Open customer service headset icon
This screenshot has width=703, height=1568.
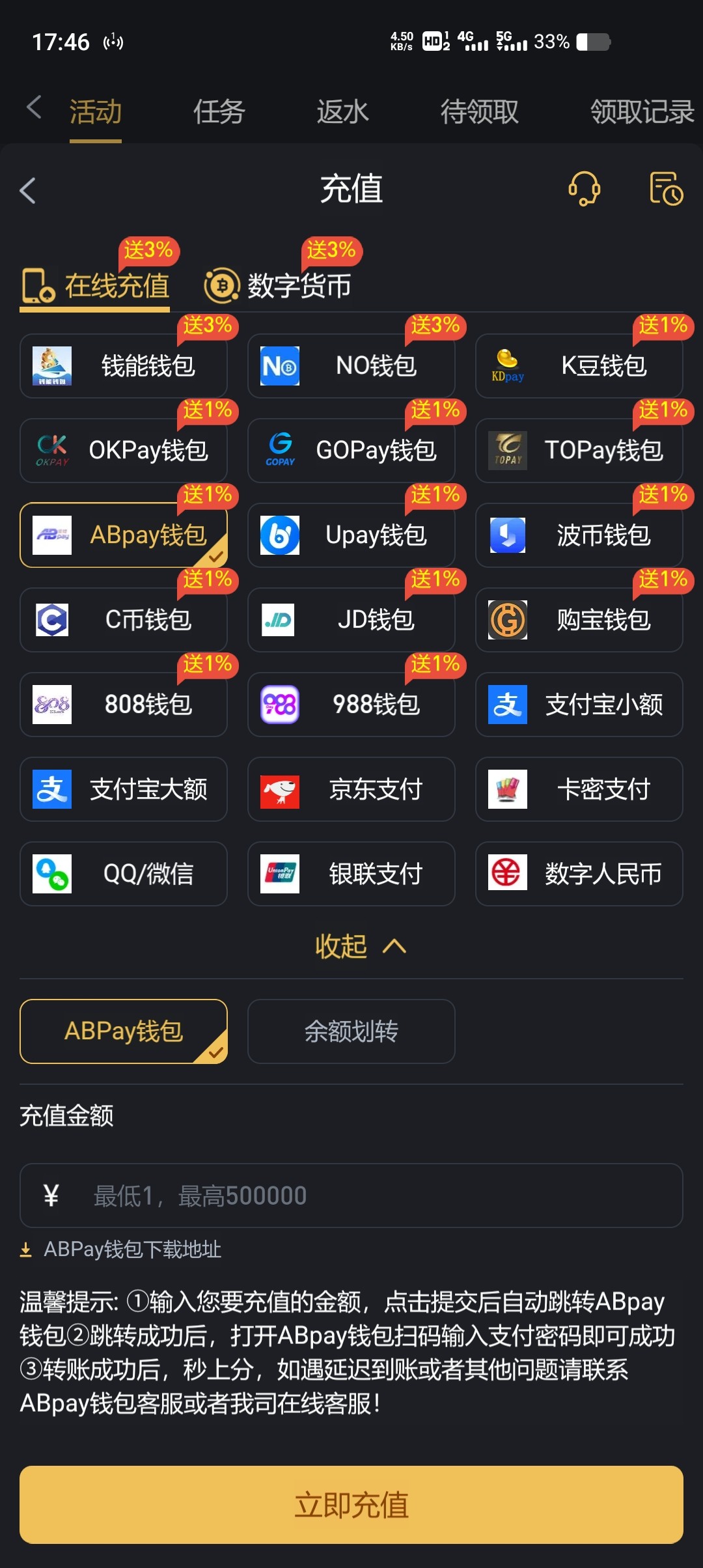(x=584, y=189)
